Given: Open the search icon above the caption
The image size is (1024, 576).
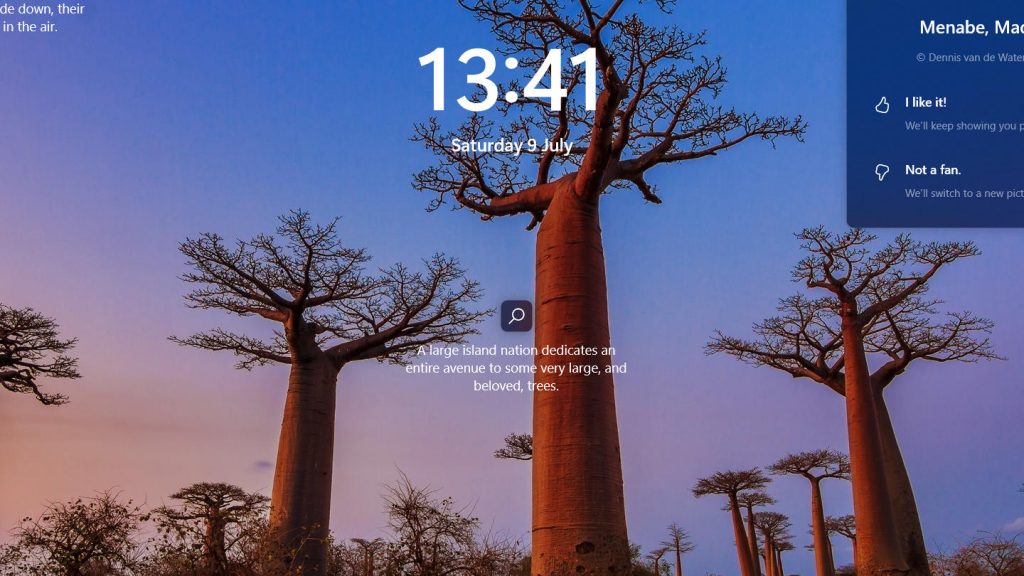Looking at the screenshot, I should 516,316.
